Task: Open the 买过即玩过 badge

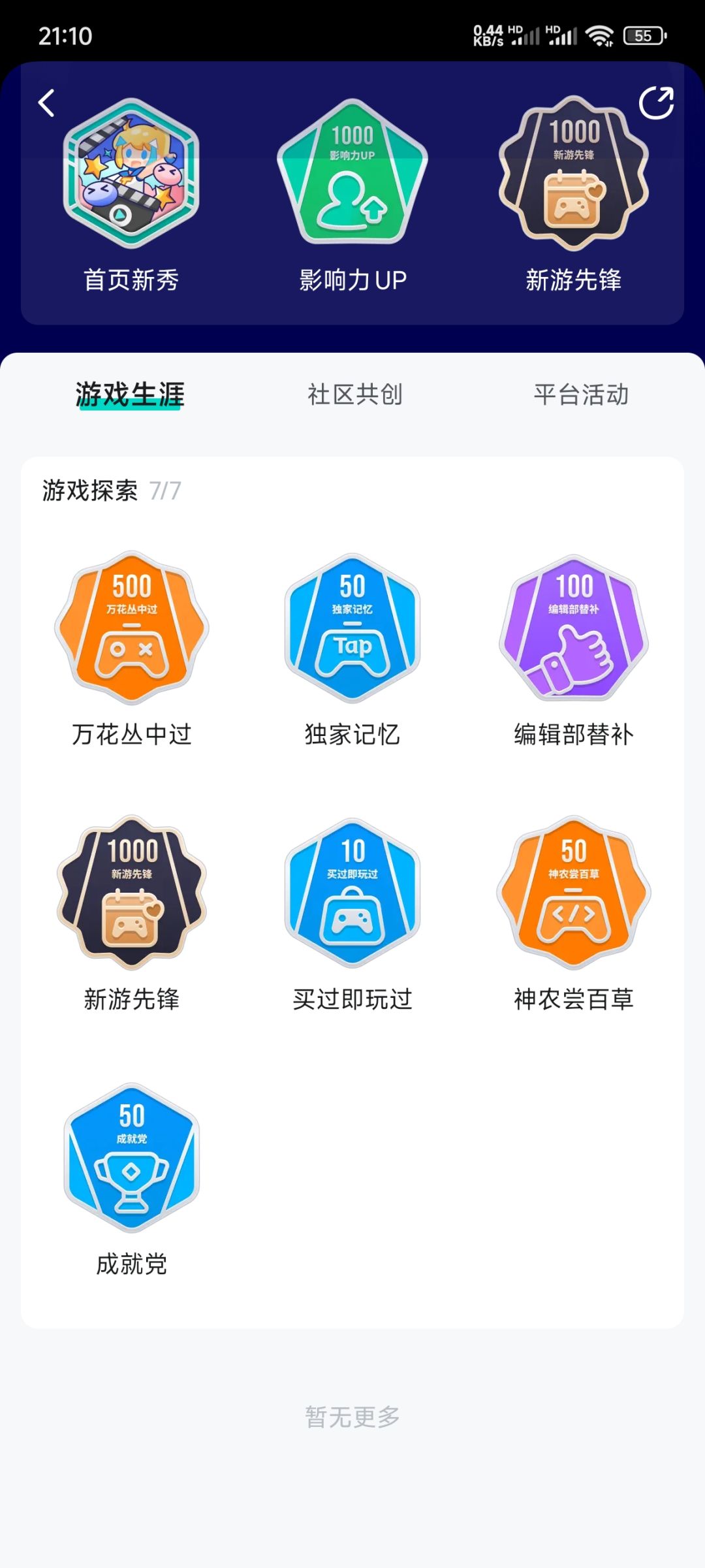Action: 351,895
